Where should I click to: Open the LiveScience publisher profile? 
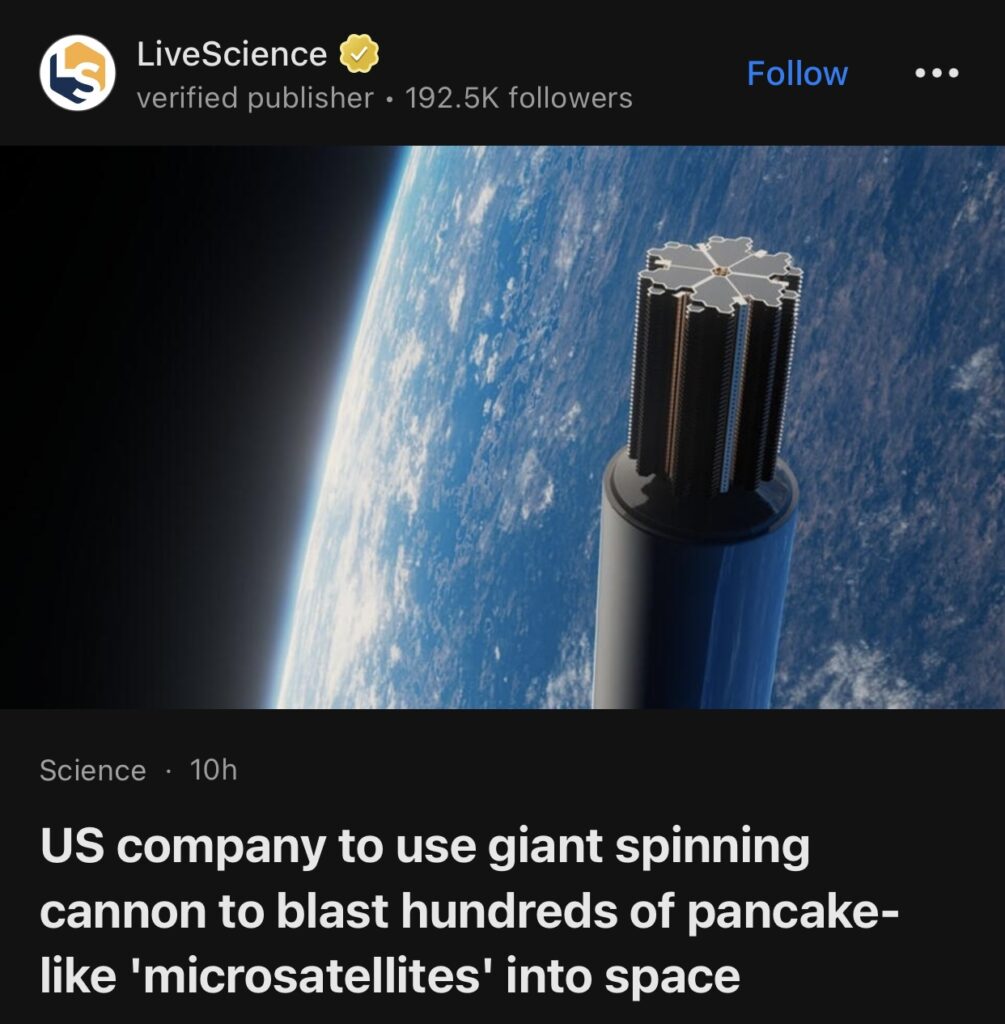tap(231, 54)
